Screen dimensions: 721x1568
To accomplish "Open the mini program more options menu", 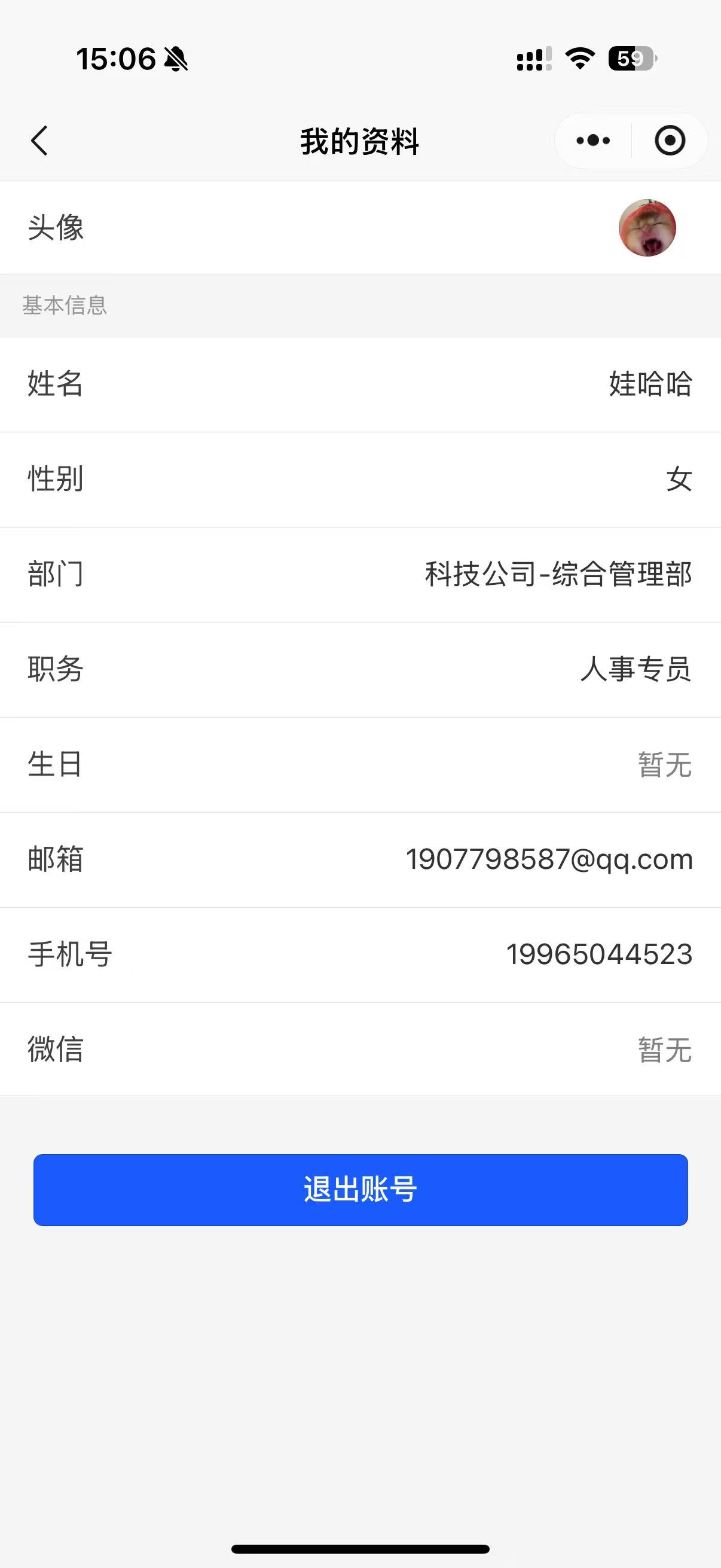I will [593, 141].
